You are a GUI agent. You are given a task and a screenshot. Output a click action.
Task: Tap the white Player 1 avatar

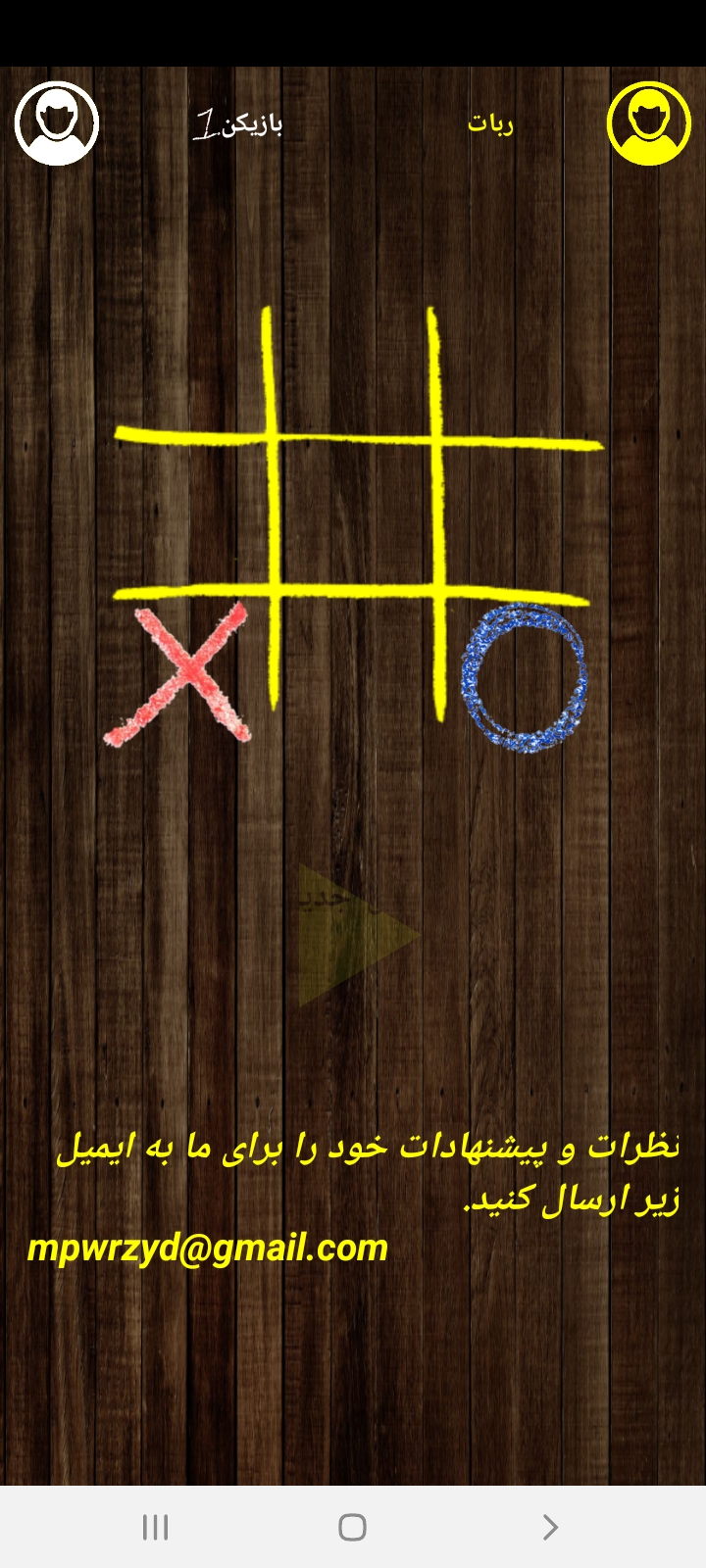pyautogui.click(x=57, y=123)
